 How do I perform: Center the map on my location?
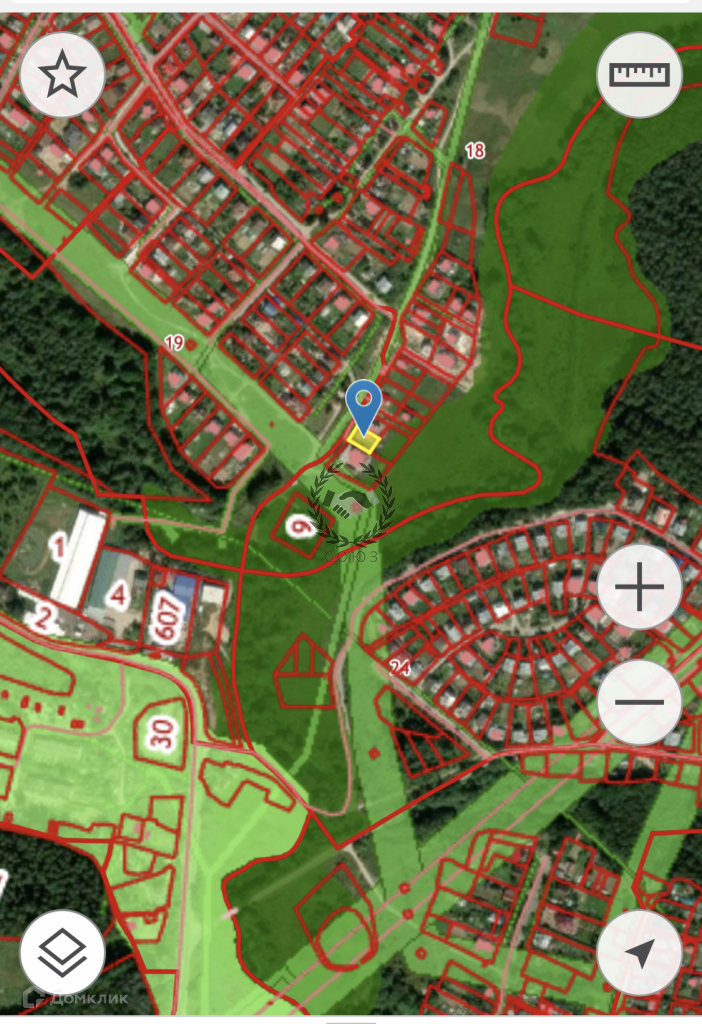click(639, 952)
